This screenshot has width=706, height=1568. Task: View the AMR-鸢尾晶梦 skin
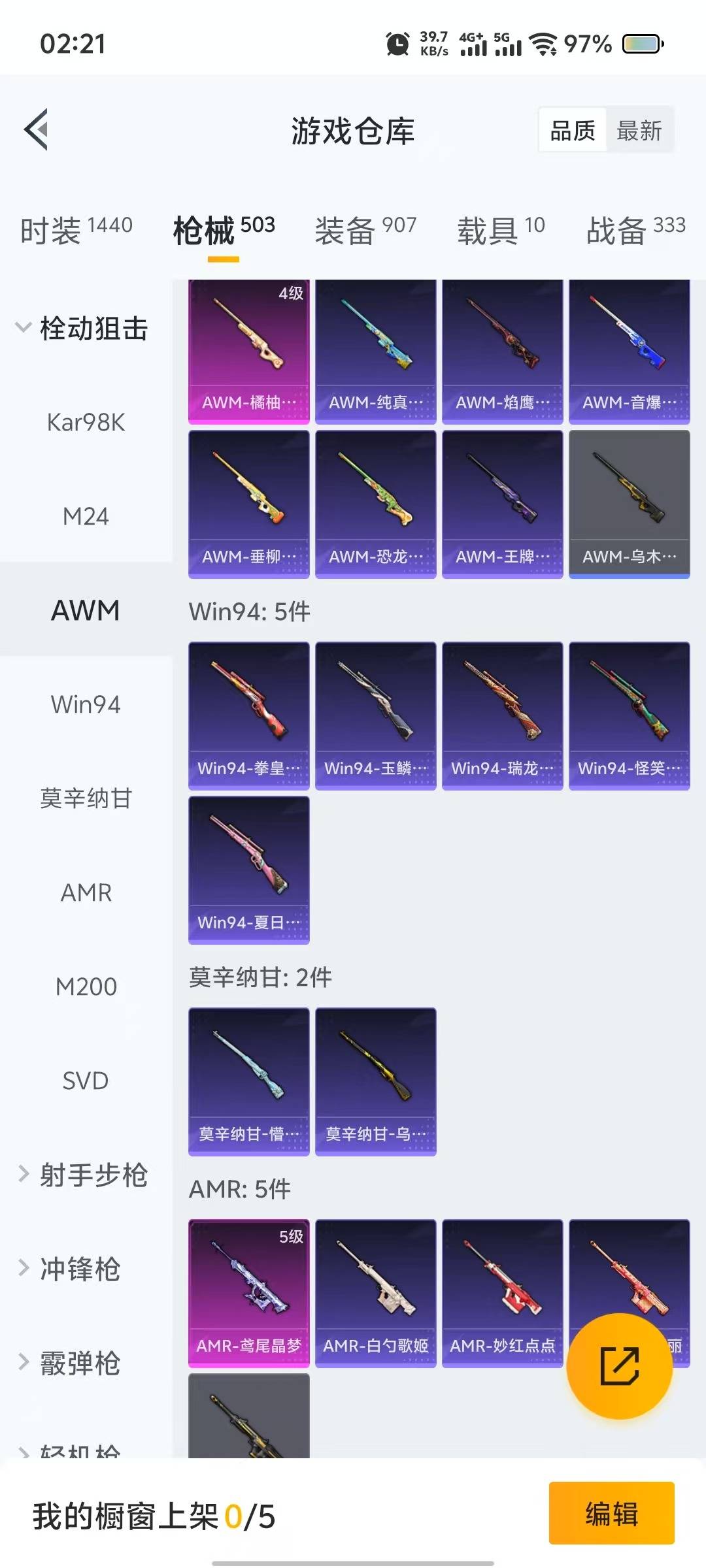pos(248,1292)
